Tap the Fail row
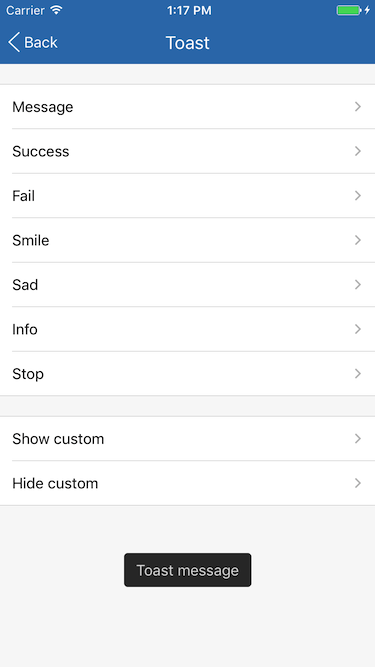 click(x=188, y=196)
